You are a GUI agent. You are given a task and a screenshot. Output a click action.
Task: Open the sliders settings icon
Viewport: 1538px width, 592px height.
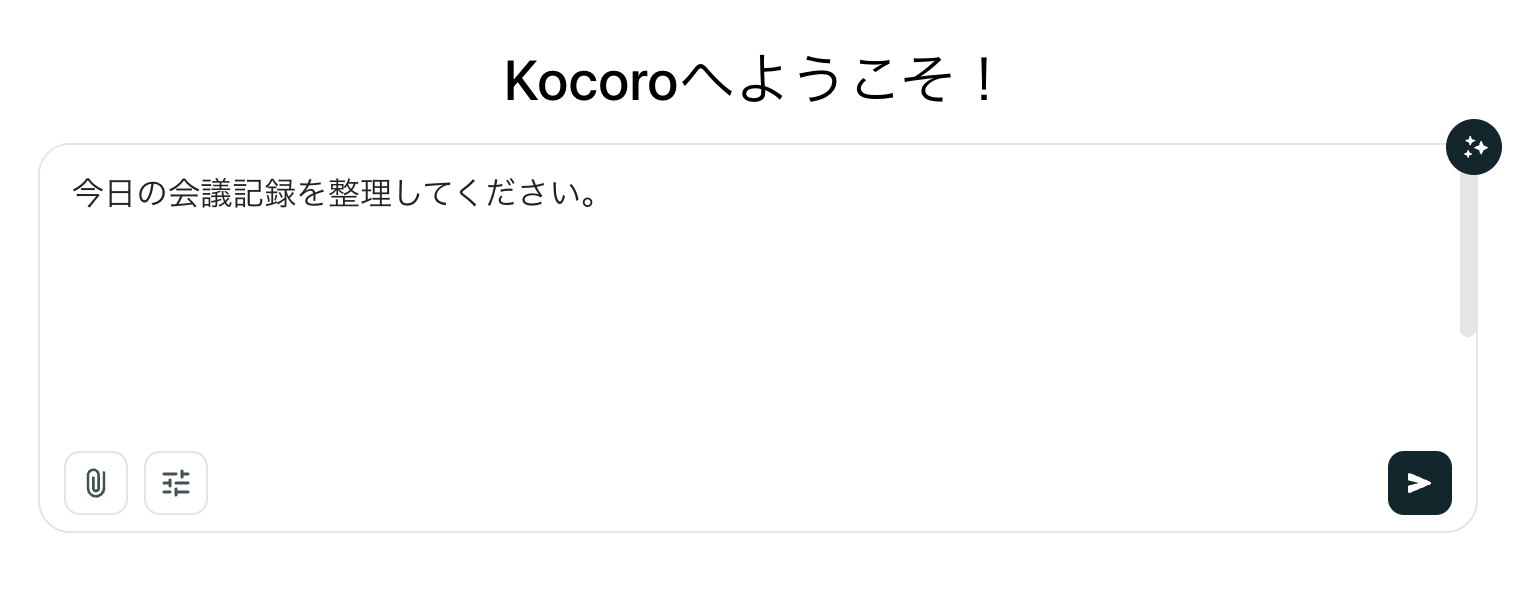pos(176,483)
